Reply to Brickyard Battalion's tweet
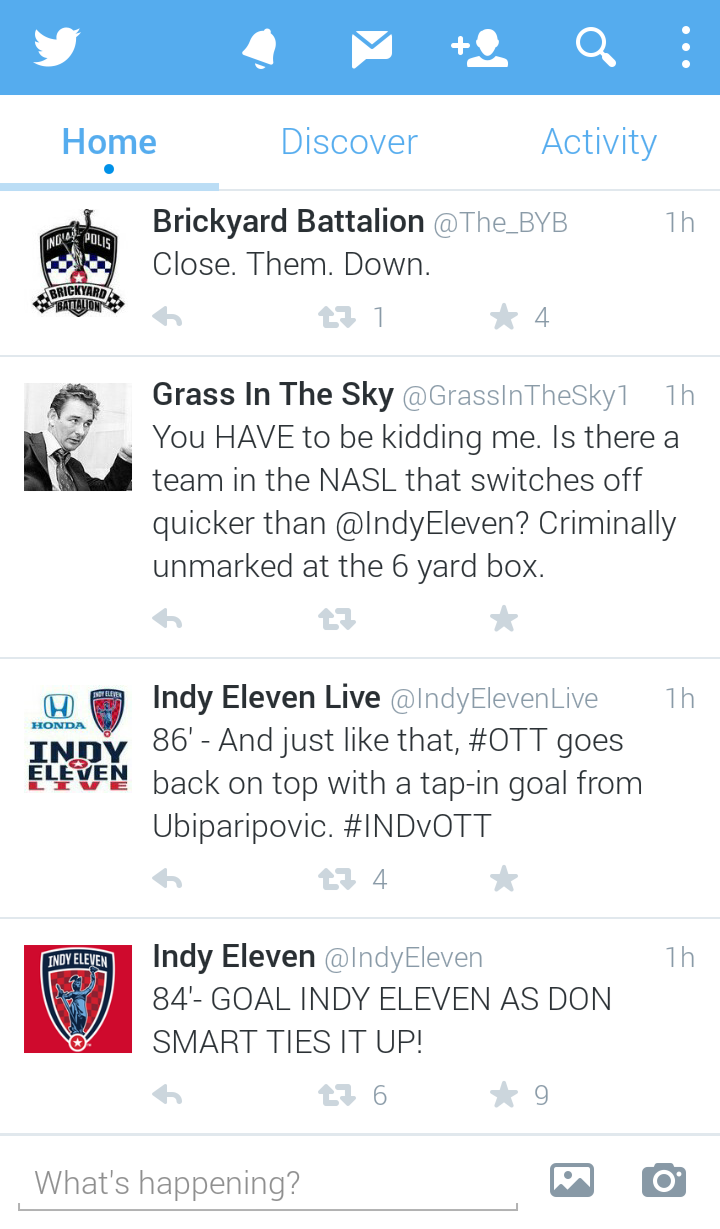 [x=167, y=318]
